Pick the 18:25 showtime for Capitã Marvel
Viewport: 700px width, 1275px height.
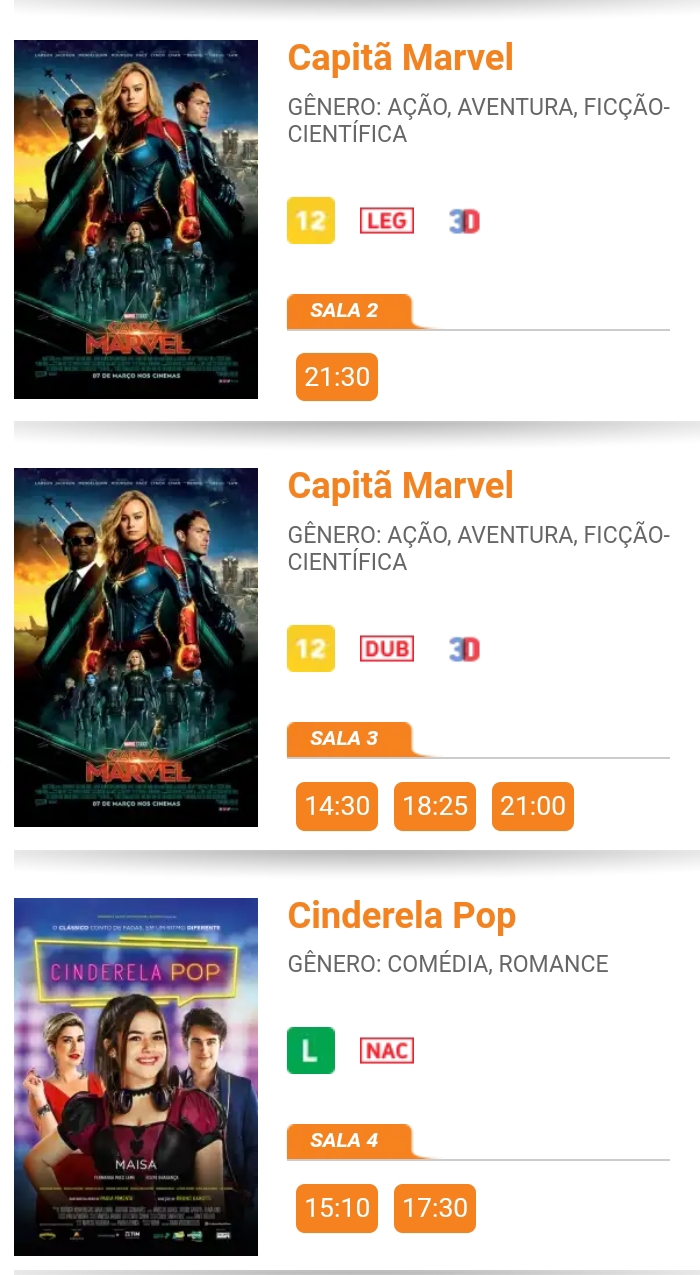[435, 806]
